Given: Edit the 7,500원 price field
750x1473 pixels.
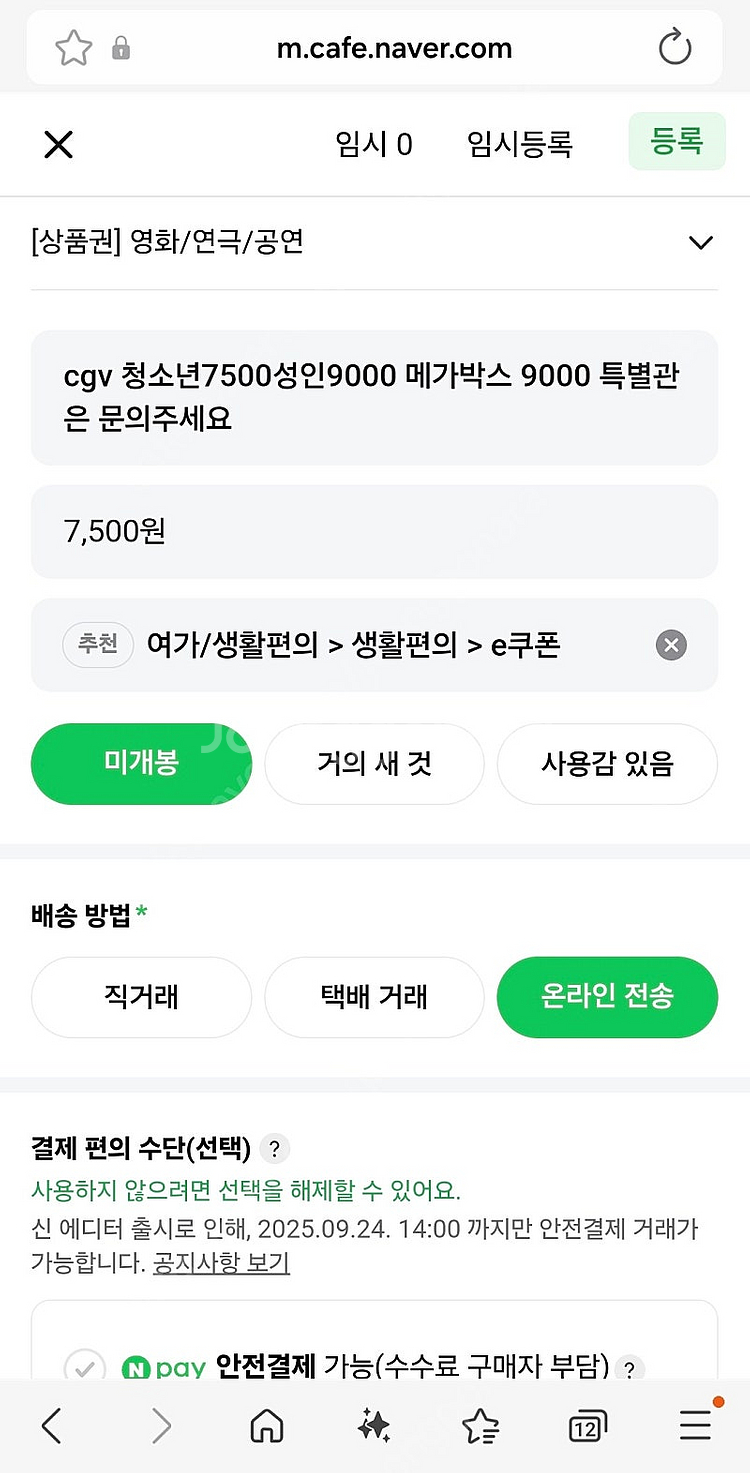Looking at the screenshot, I should click(374, 531).
